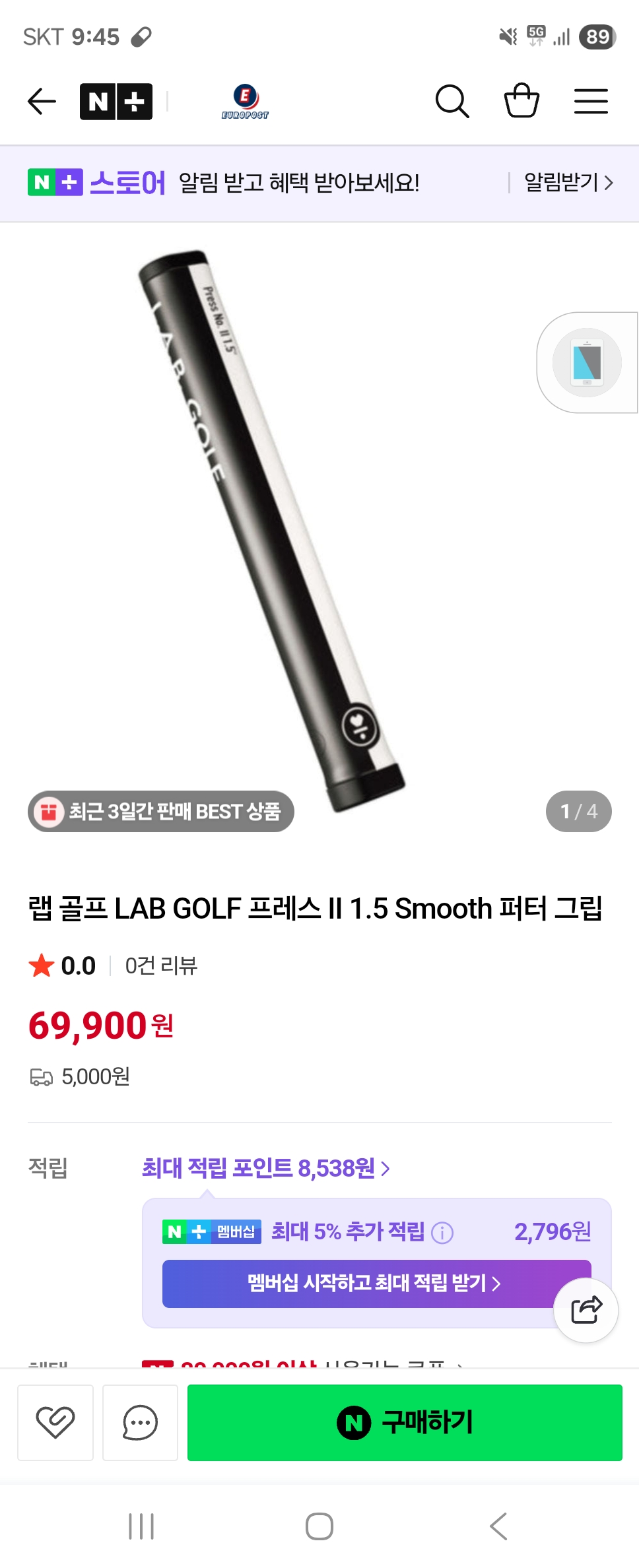This screenshot has width=639, height=1568.
Task: Go to the system home screen
Action: pos(319,1526)
